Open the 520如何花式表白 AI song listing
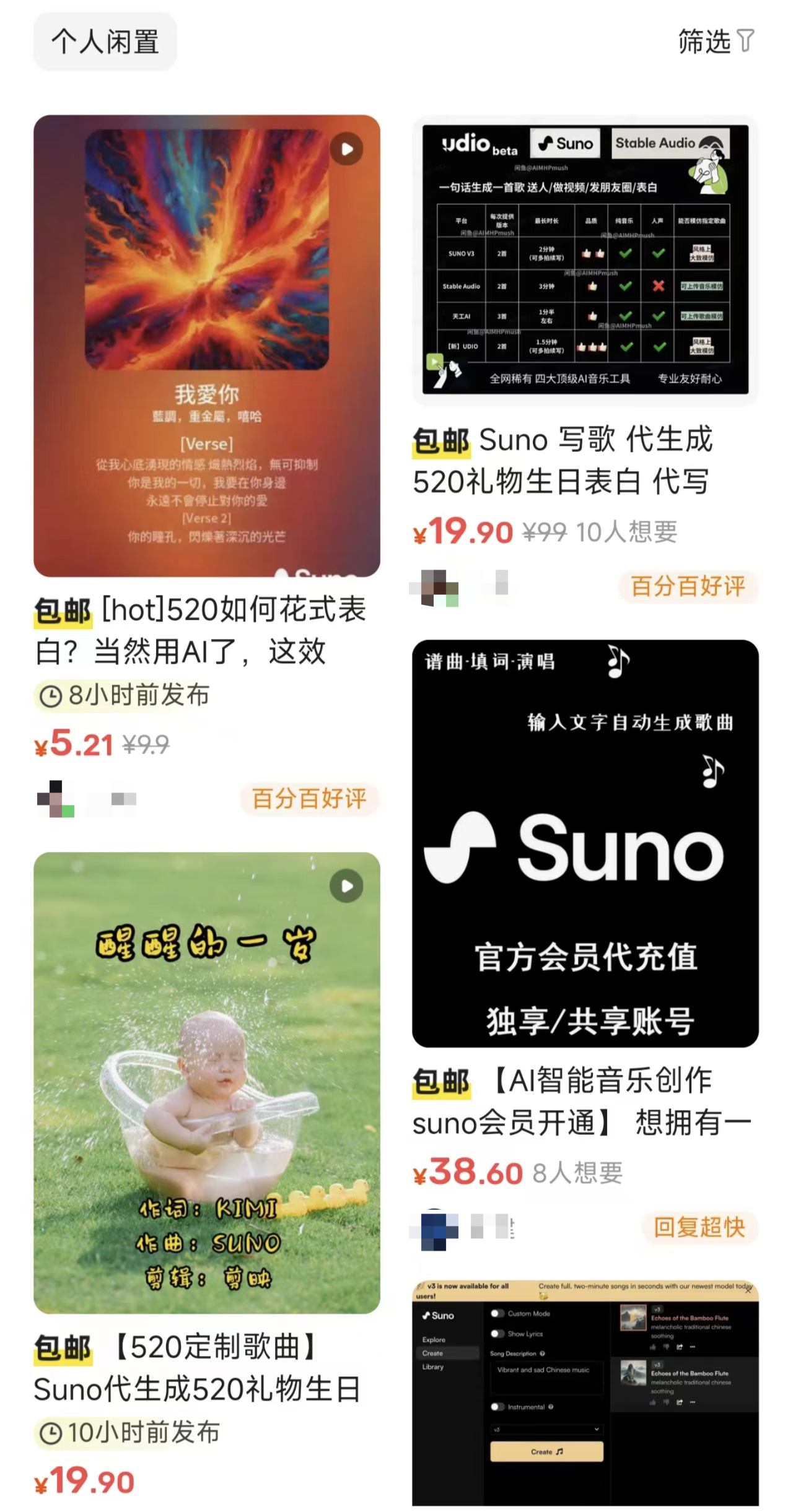Image resolution: width=793 pixels, height=1512 pixels. pos(206,345)
